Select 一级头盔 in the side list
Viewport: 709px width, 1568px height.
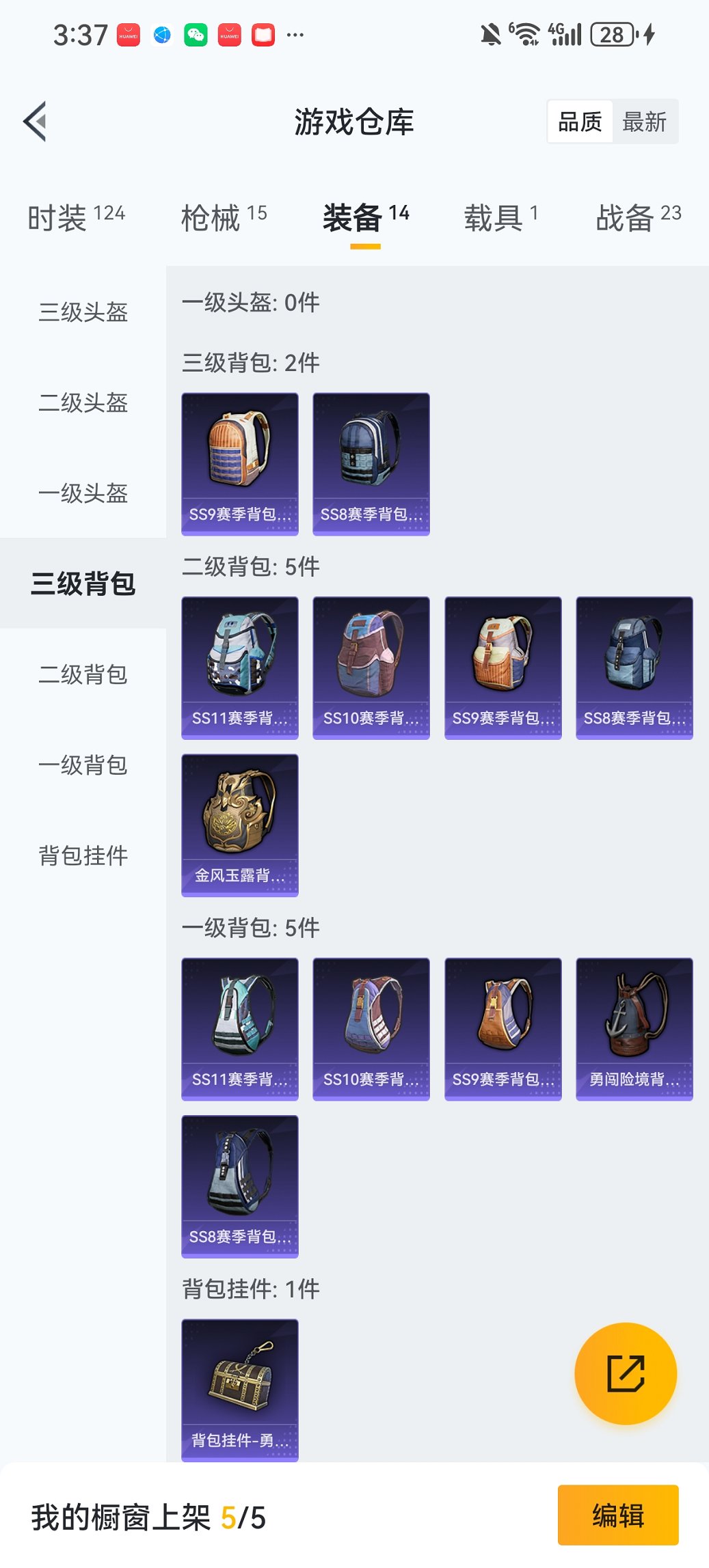pos(83,493)
